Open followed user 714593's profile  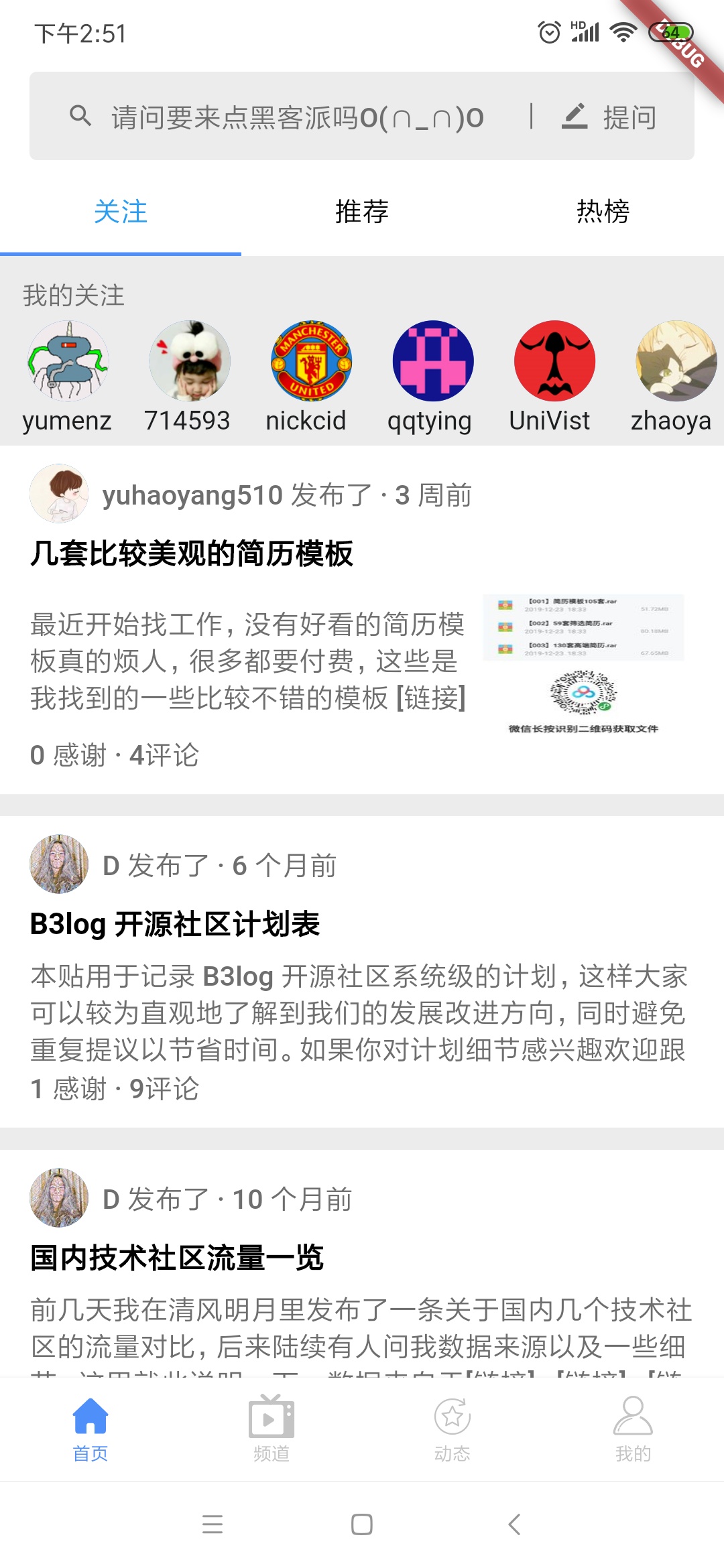coord(190,361)
